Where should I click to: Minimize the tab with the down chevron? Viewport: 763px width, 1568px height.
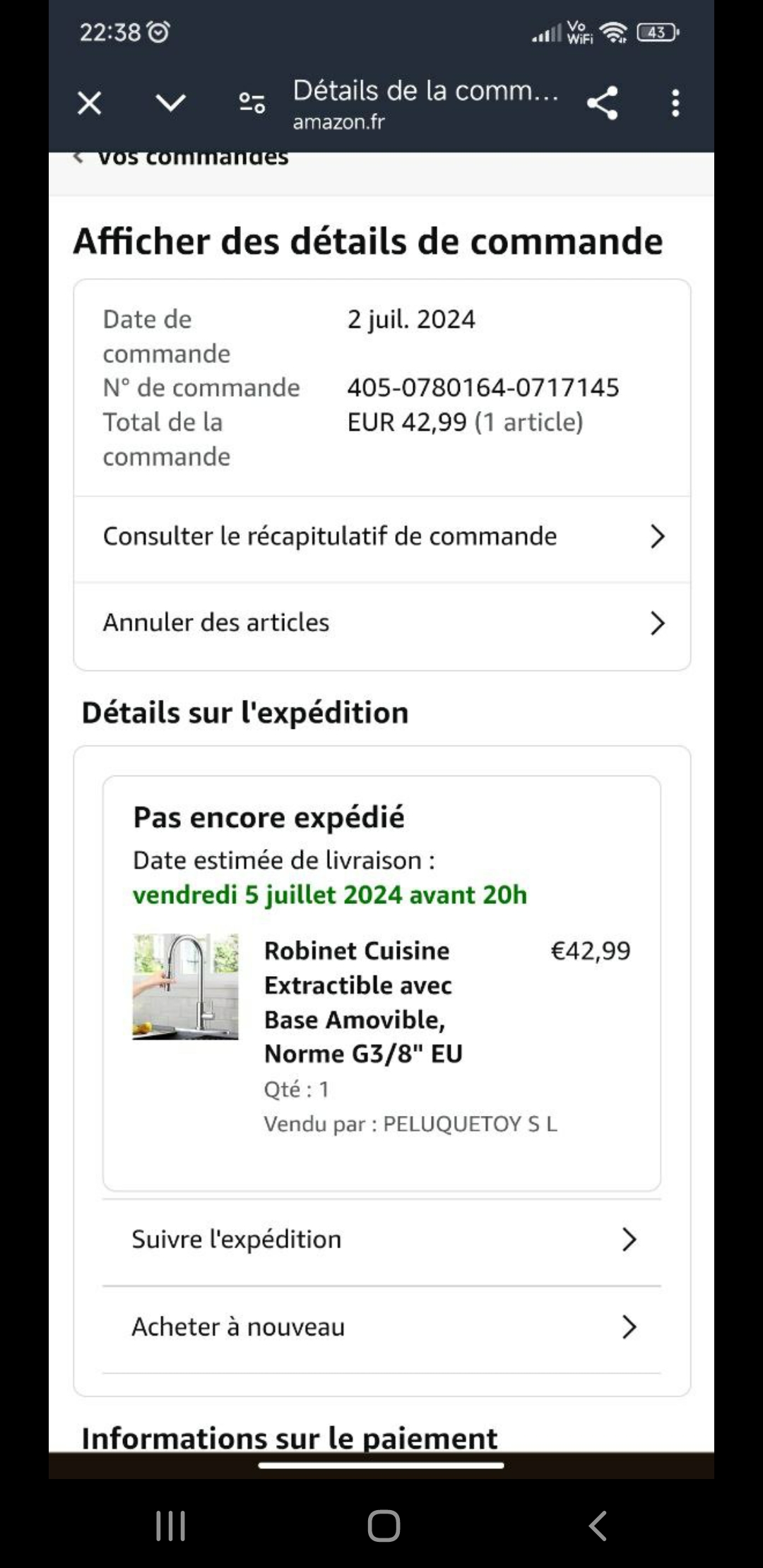coord(170,103)
